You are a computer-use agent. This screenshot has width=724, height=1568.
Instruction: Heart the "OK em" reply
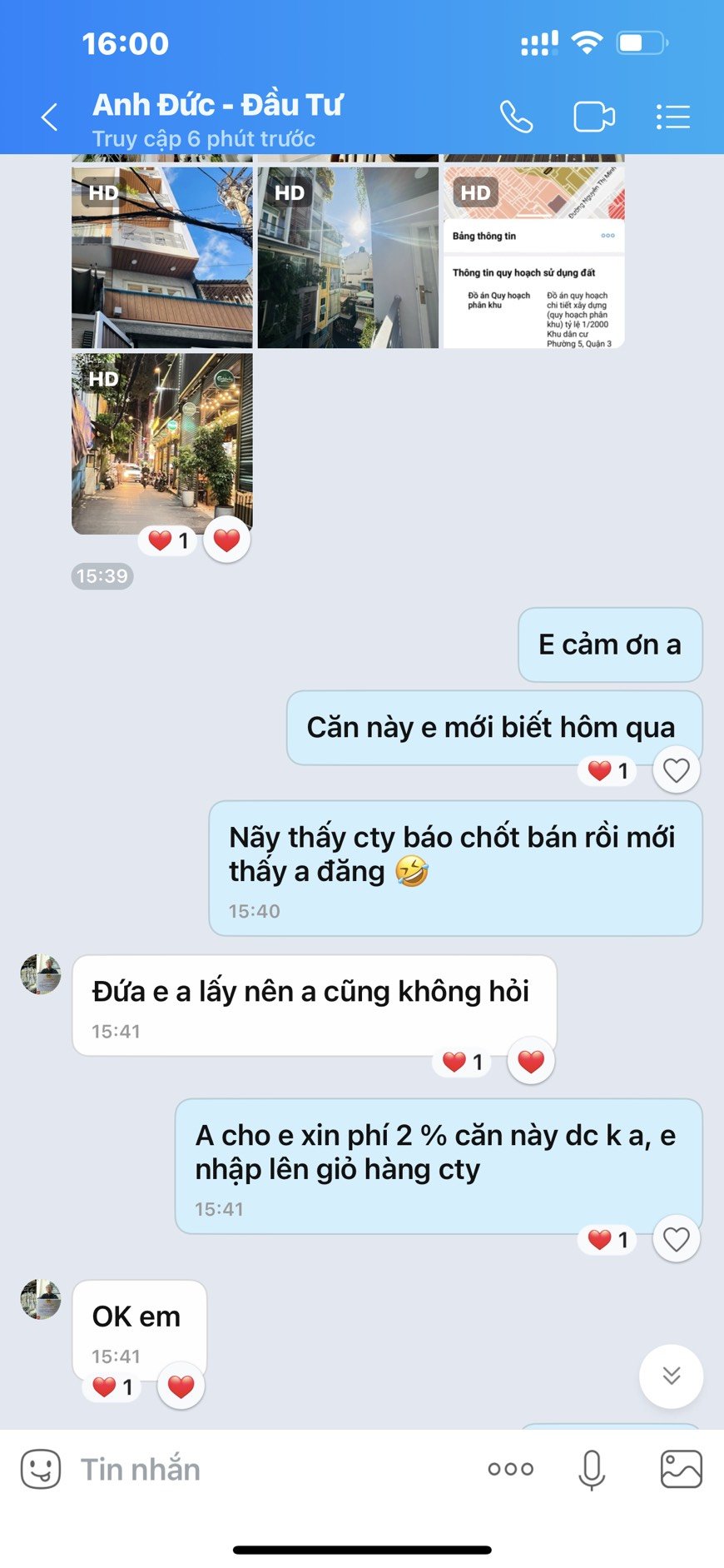click(x=181, y=1386)
